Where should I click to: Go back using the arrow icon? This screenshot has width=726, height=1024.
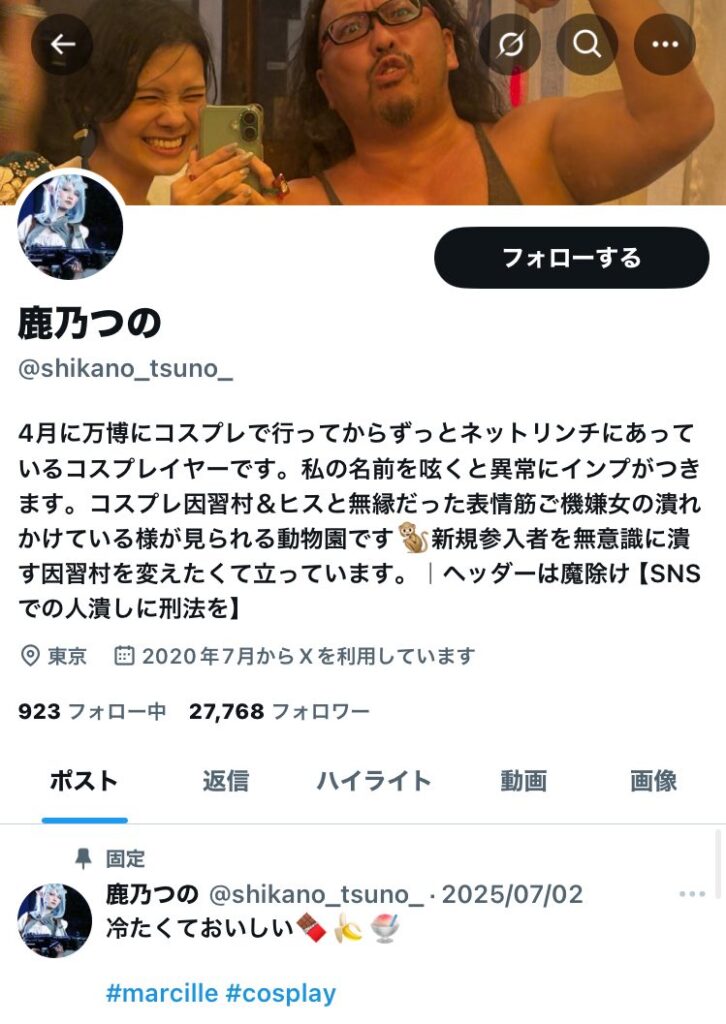coord(62,44)
